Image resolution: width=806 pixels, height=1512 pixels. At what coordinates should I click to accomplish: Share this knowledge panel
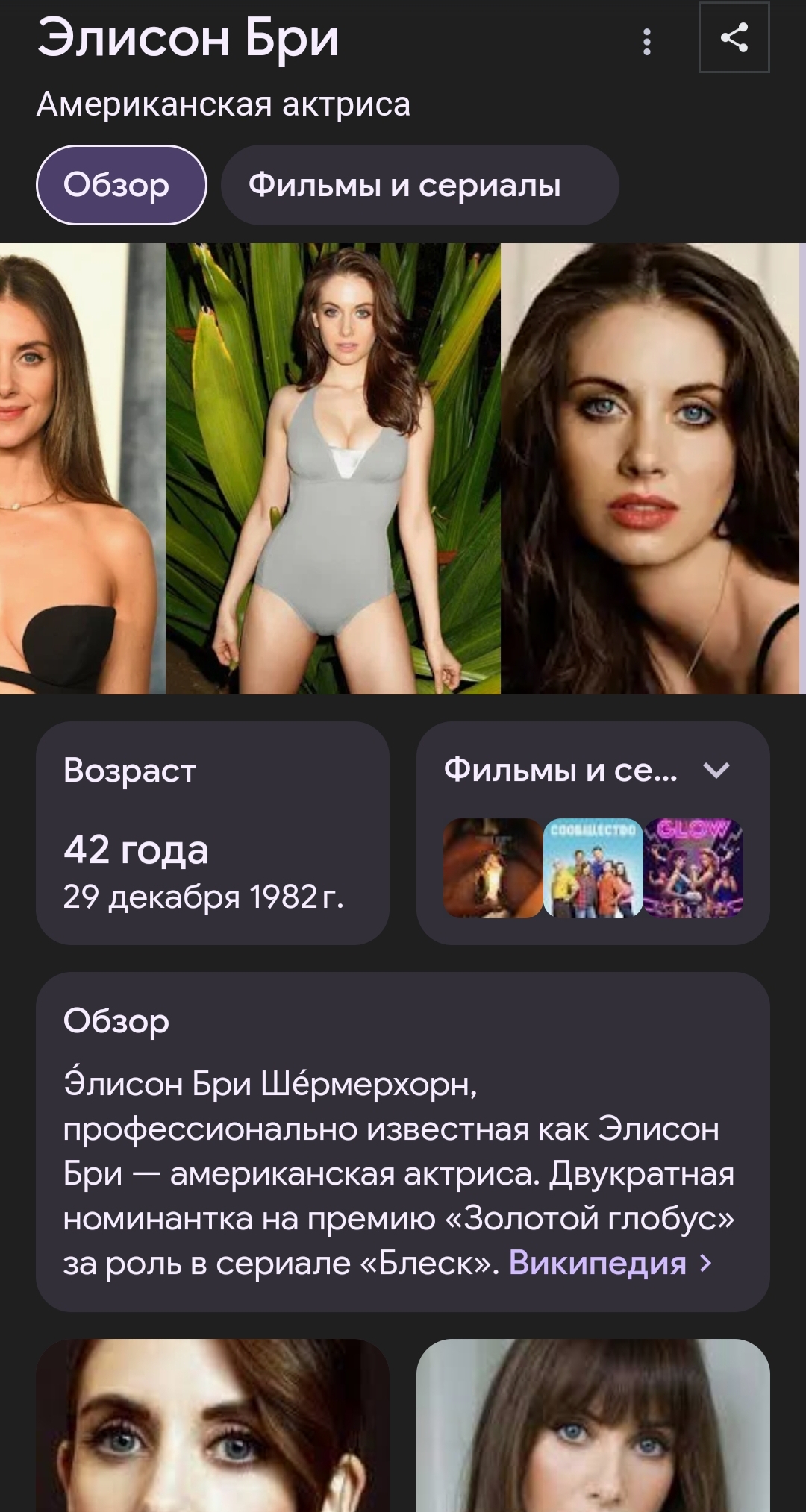click(x=734, y=38)
